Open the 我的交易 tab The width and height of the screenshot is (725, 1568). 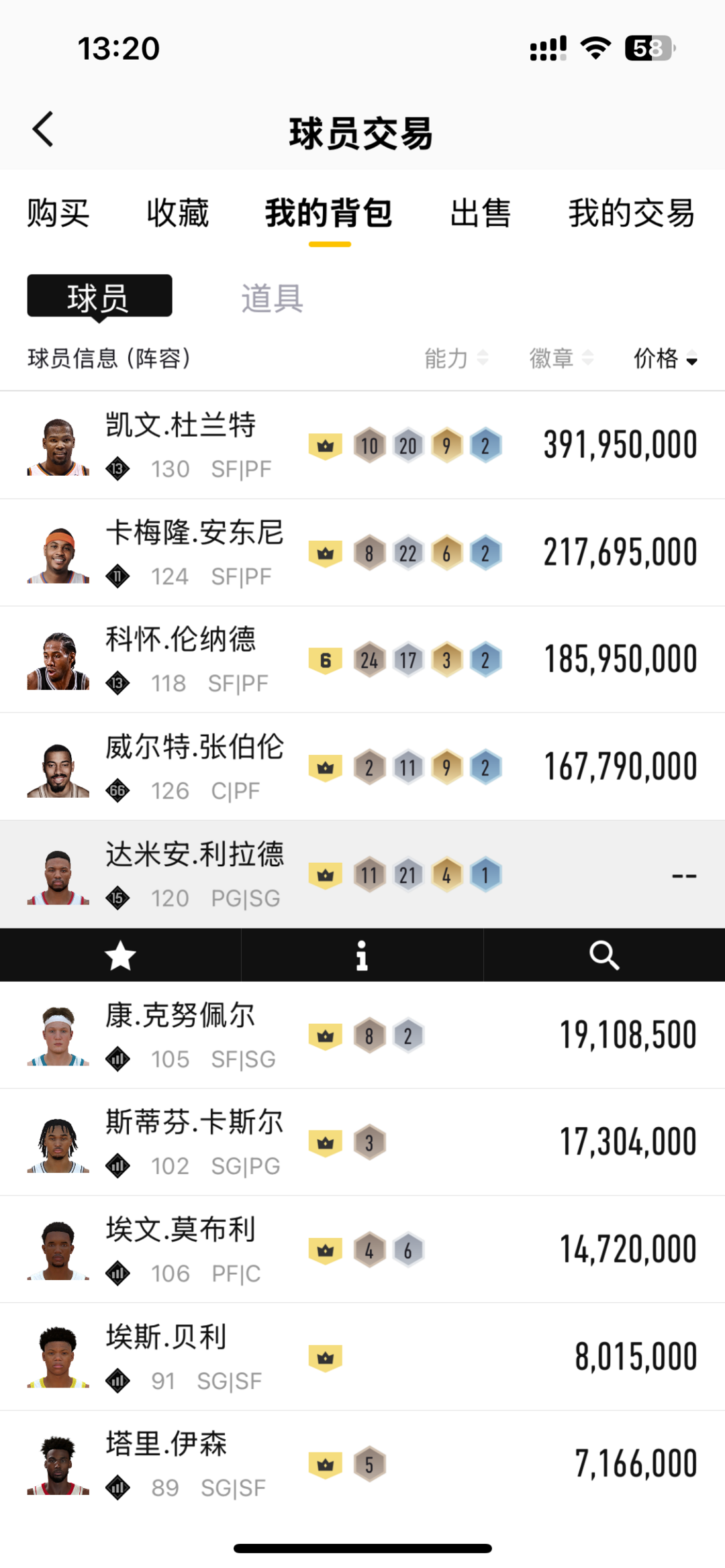631,213
